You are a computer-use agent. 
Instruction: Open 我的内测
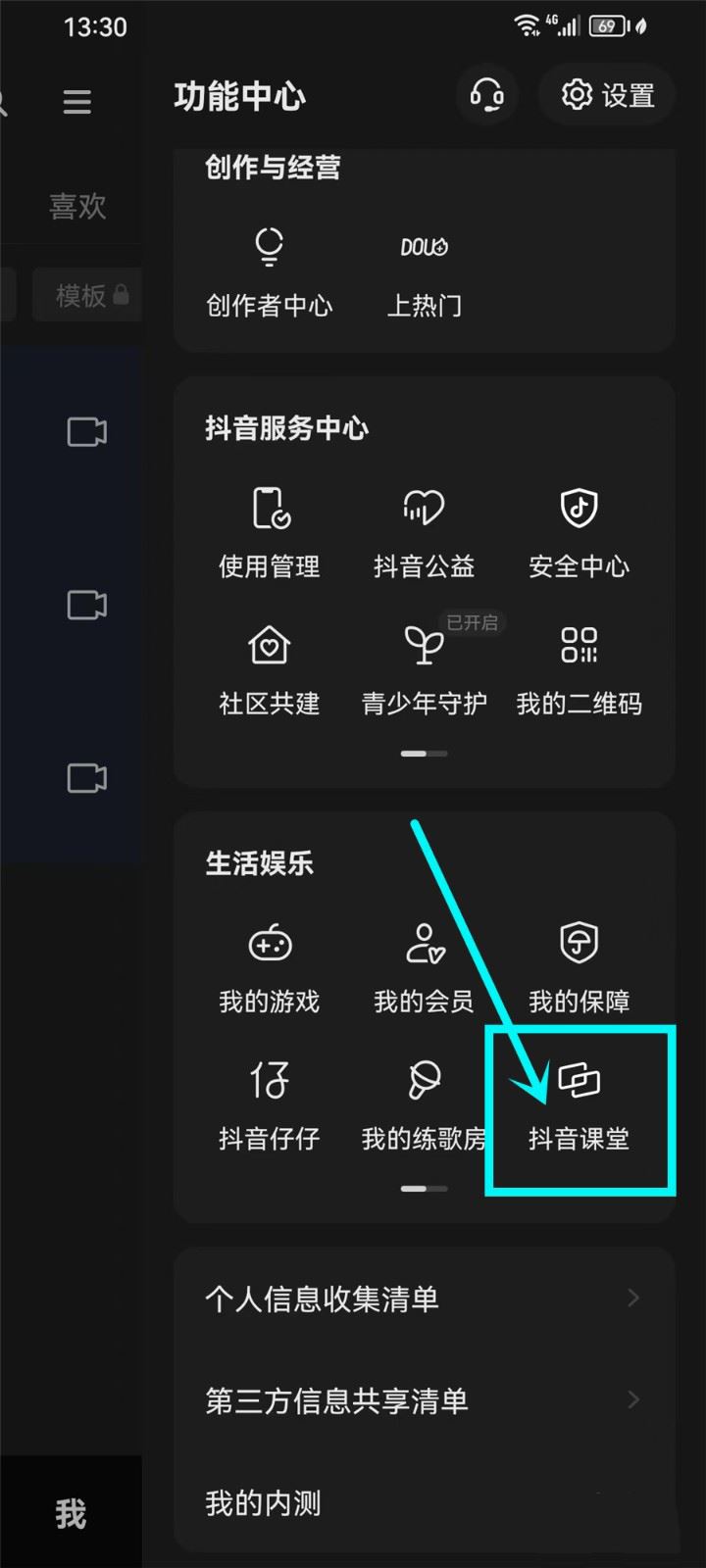tap(424, 1502)
